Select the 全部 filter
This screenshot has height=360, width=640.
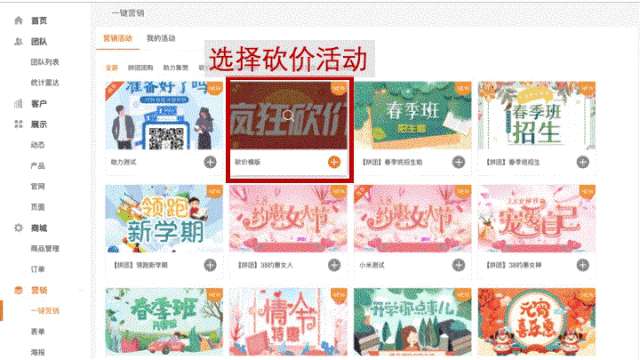[x=111, y=68]
